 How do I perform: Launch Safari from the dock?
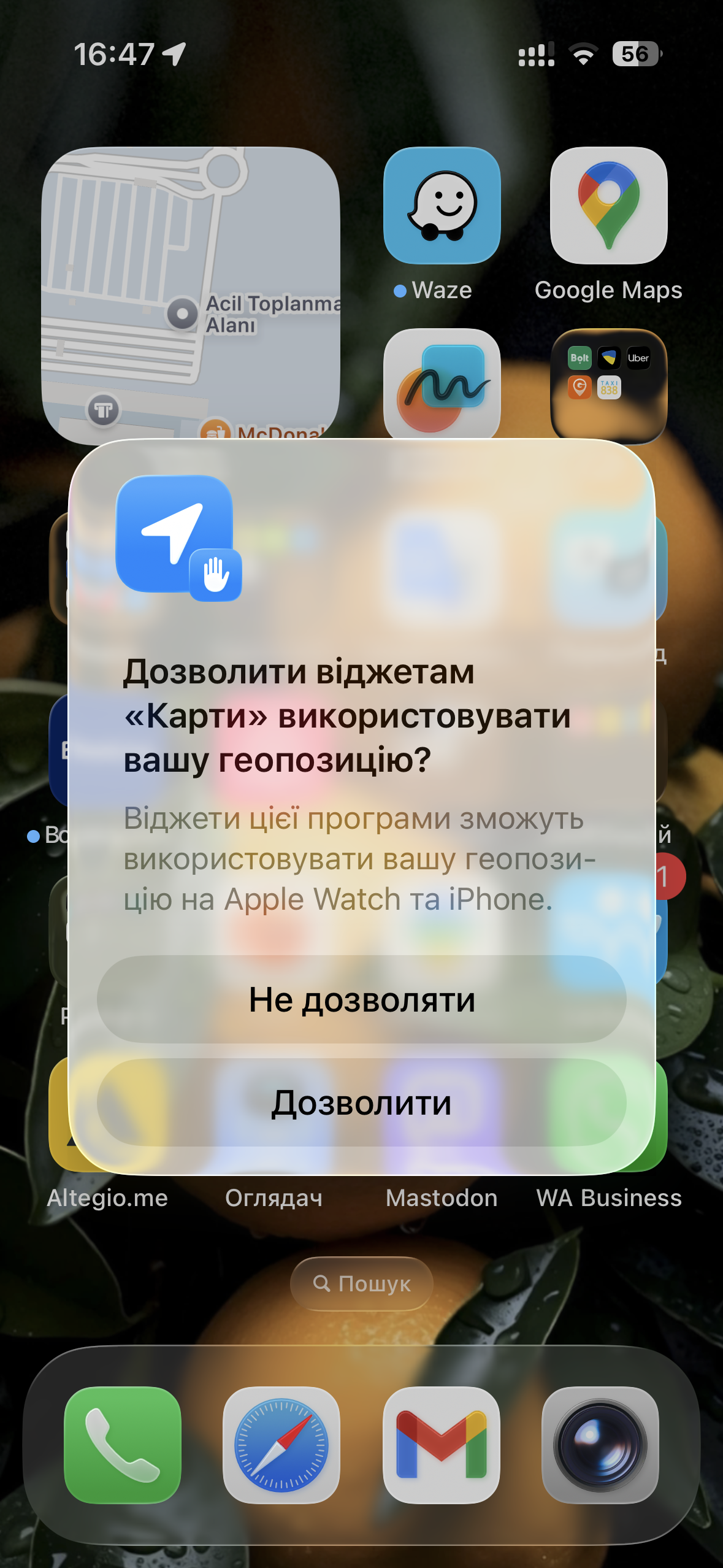click(x=281, y=1445)
